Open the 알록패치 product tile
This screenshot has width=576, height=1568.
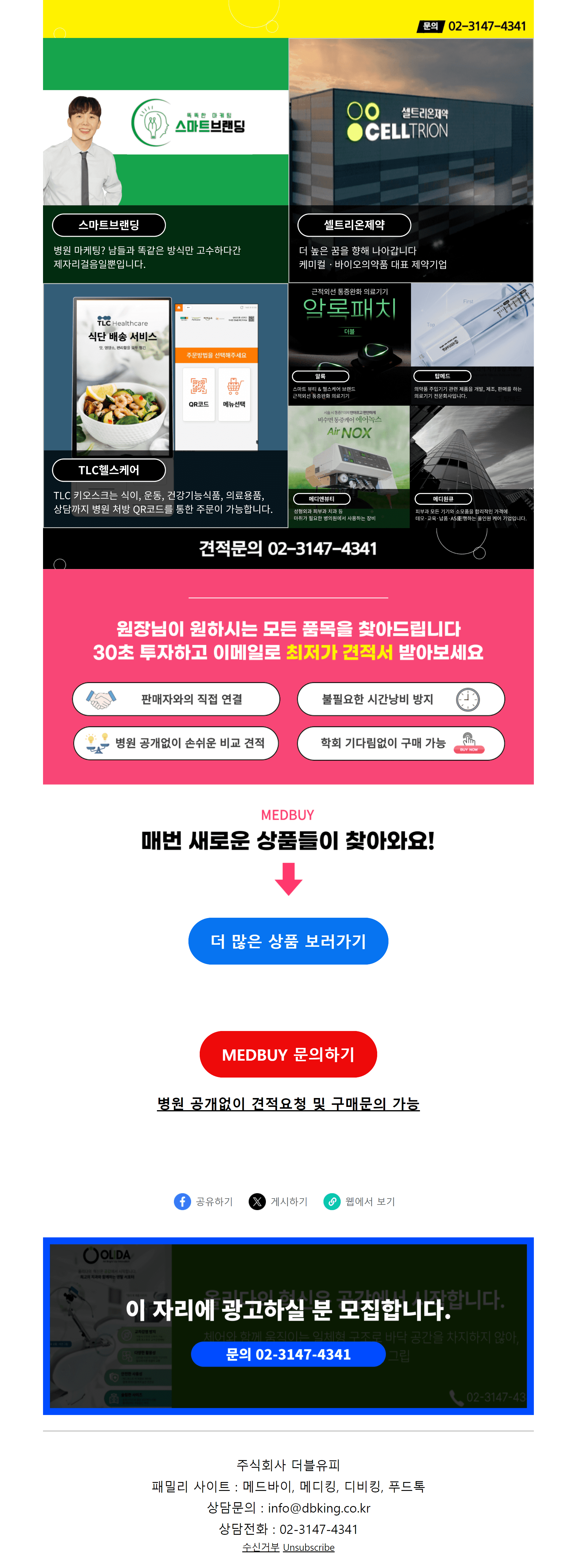coord(349,344)
